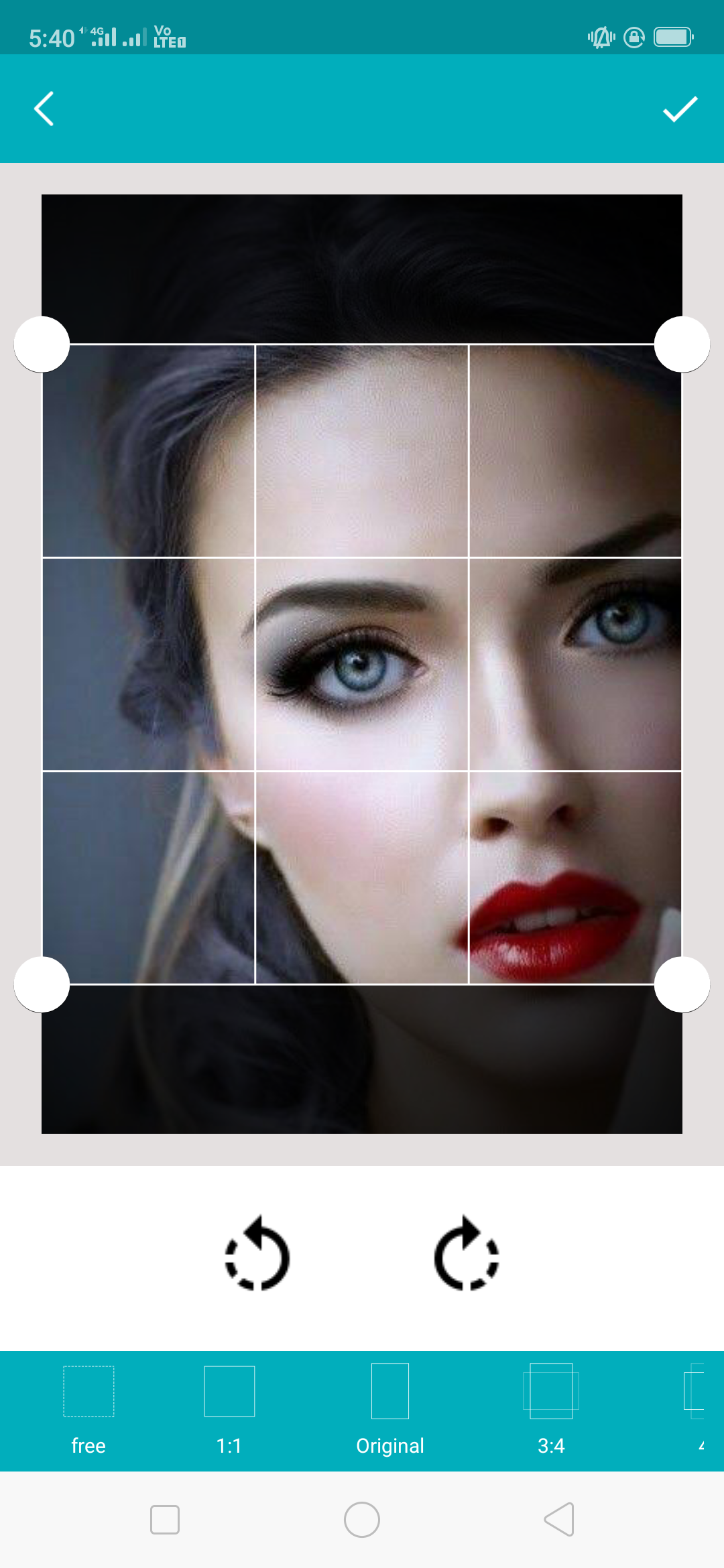
Task: Grab the top-left crop corner handle
Action: tap(42, 344)
